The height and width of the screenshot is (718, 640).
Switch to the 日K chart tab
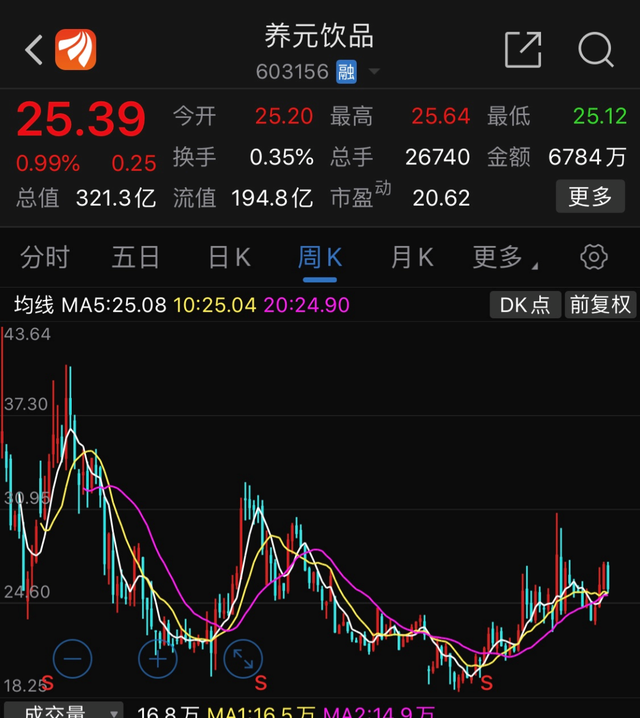229,258
